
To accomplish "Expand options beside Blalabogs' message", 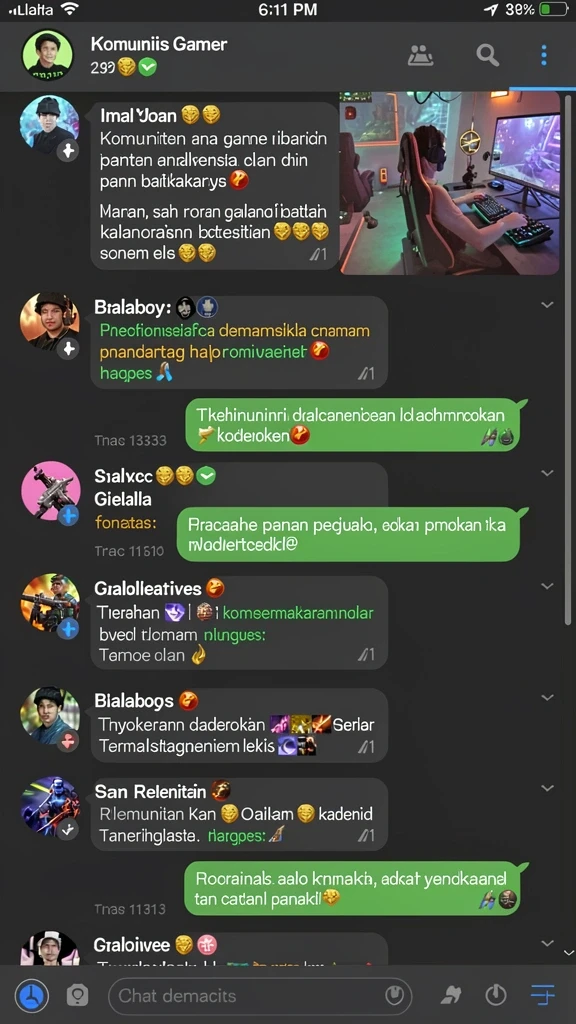I will click(547, 697).
